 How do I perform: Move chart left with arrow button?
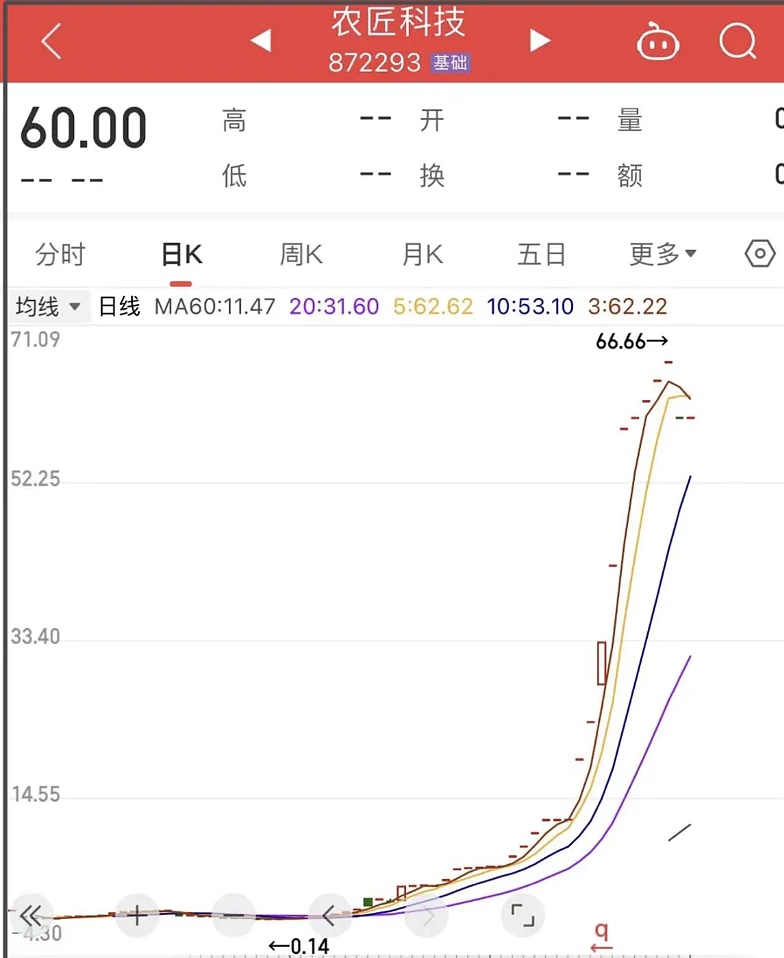point(330,915)
